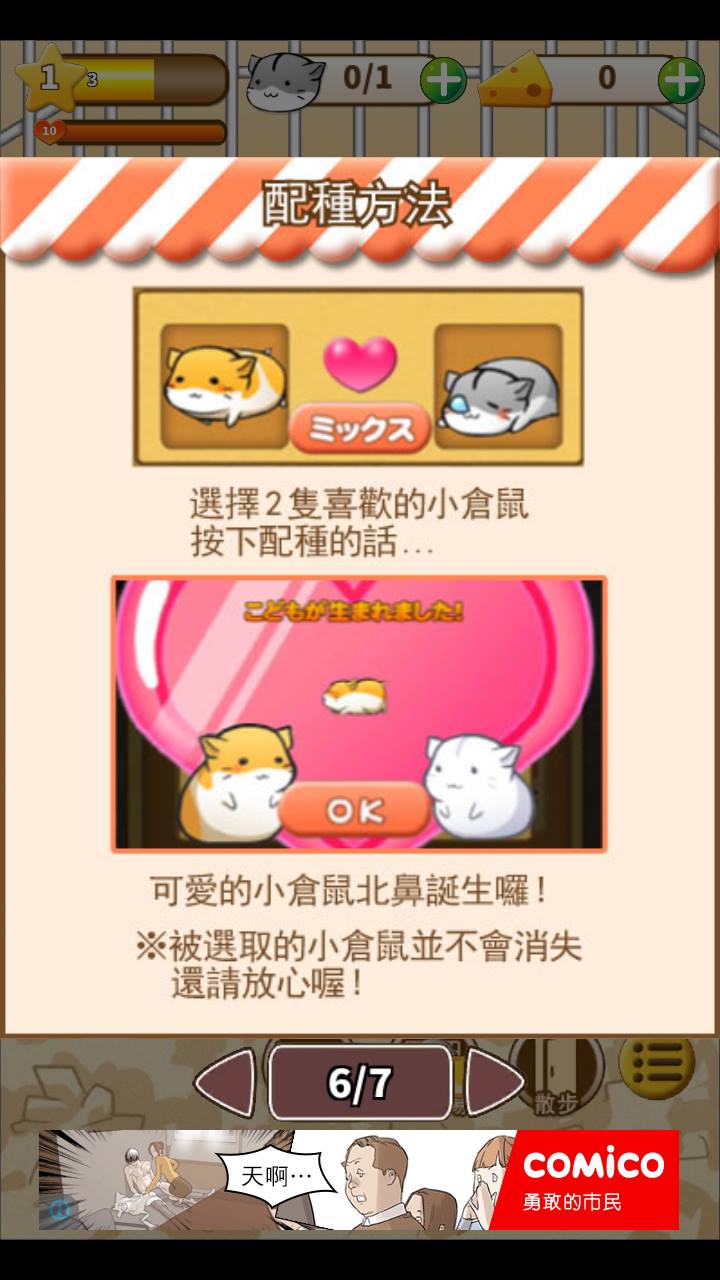Screen dimensions: 720x1280
Task: Add more cheese with the plus button
Action: pyautogui.click(x=682, y=79)
